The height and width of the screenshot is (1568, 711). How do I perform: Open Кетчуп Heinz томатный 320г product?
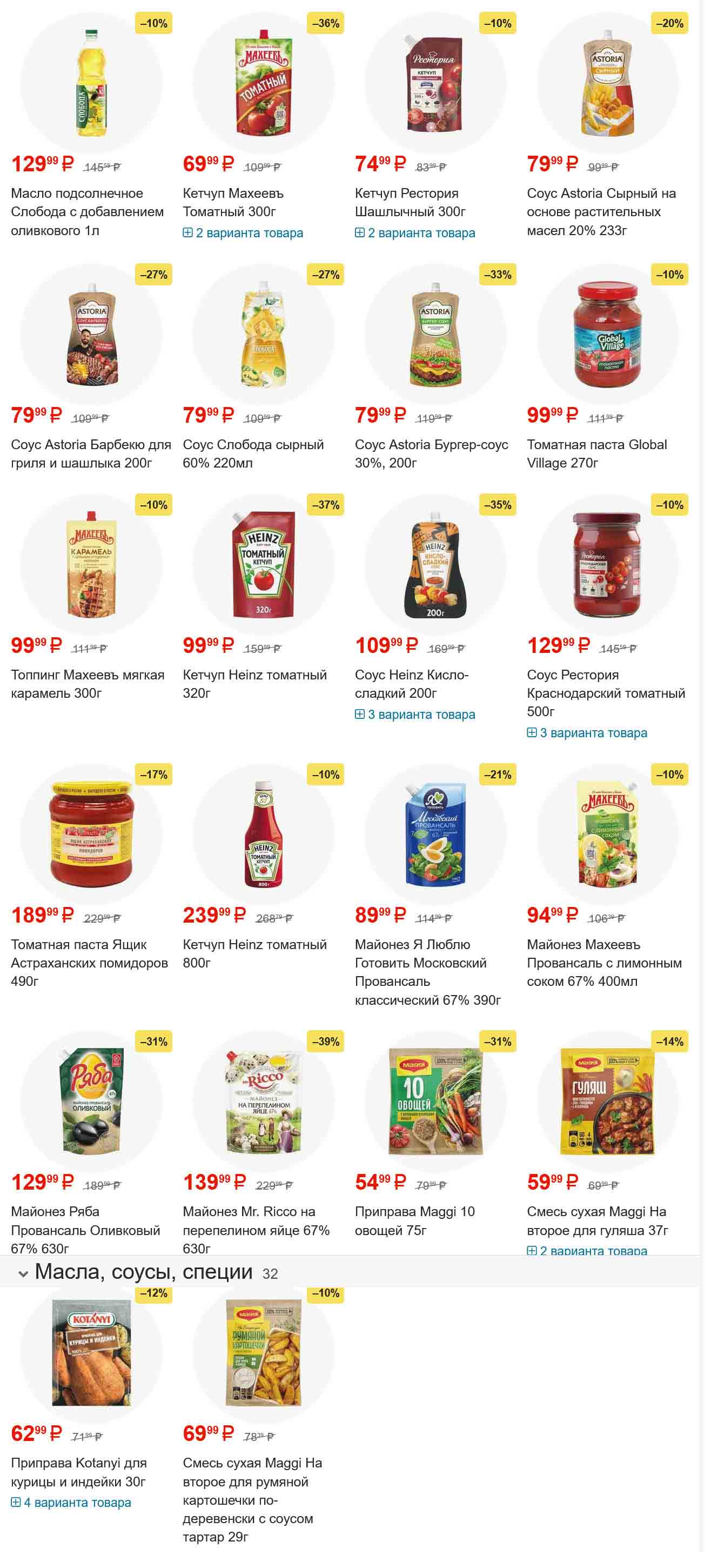coord(254,684)
